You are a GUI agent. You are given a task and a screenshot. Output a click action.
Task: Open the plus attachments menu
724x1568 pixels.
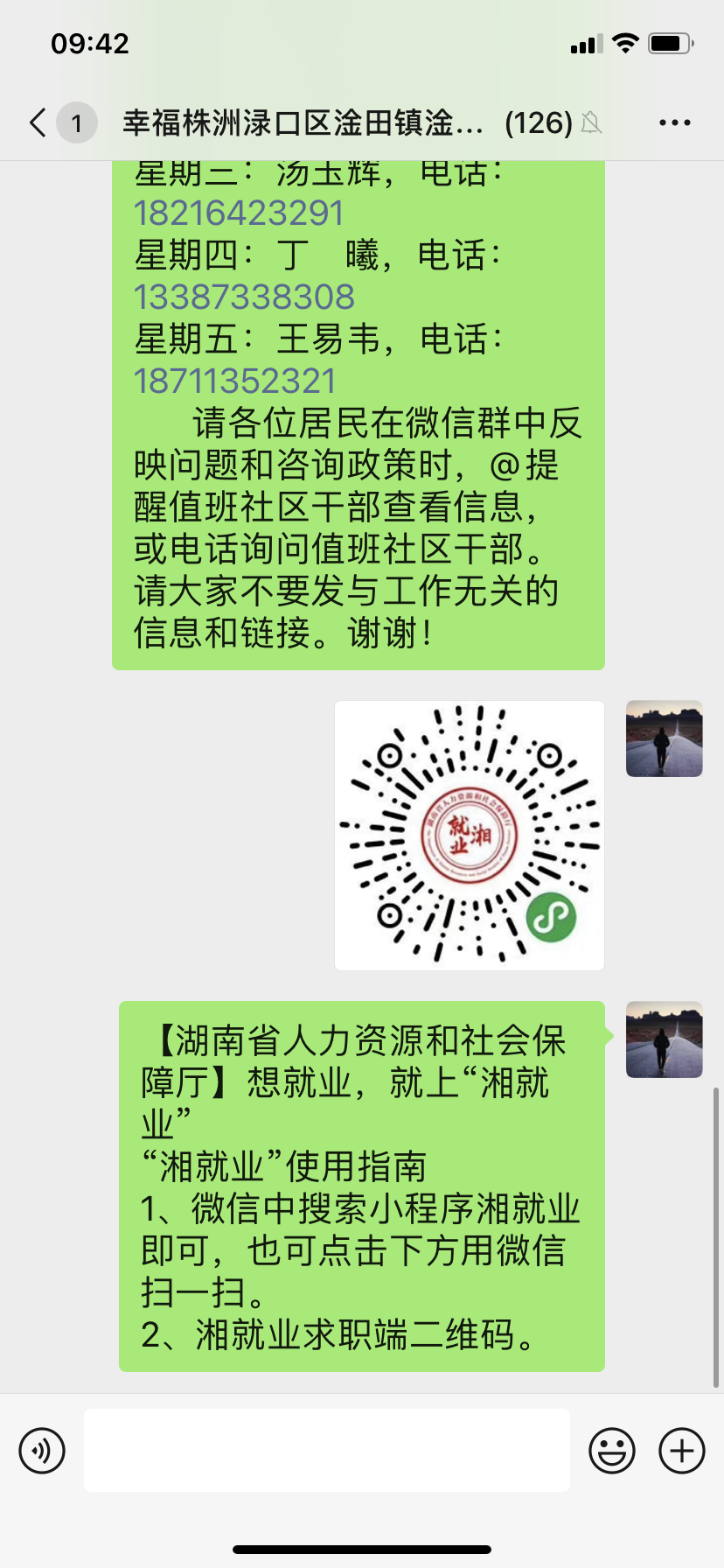pos(682,1451)
